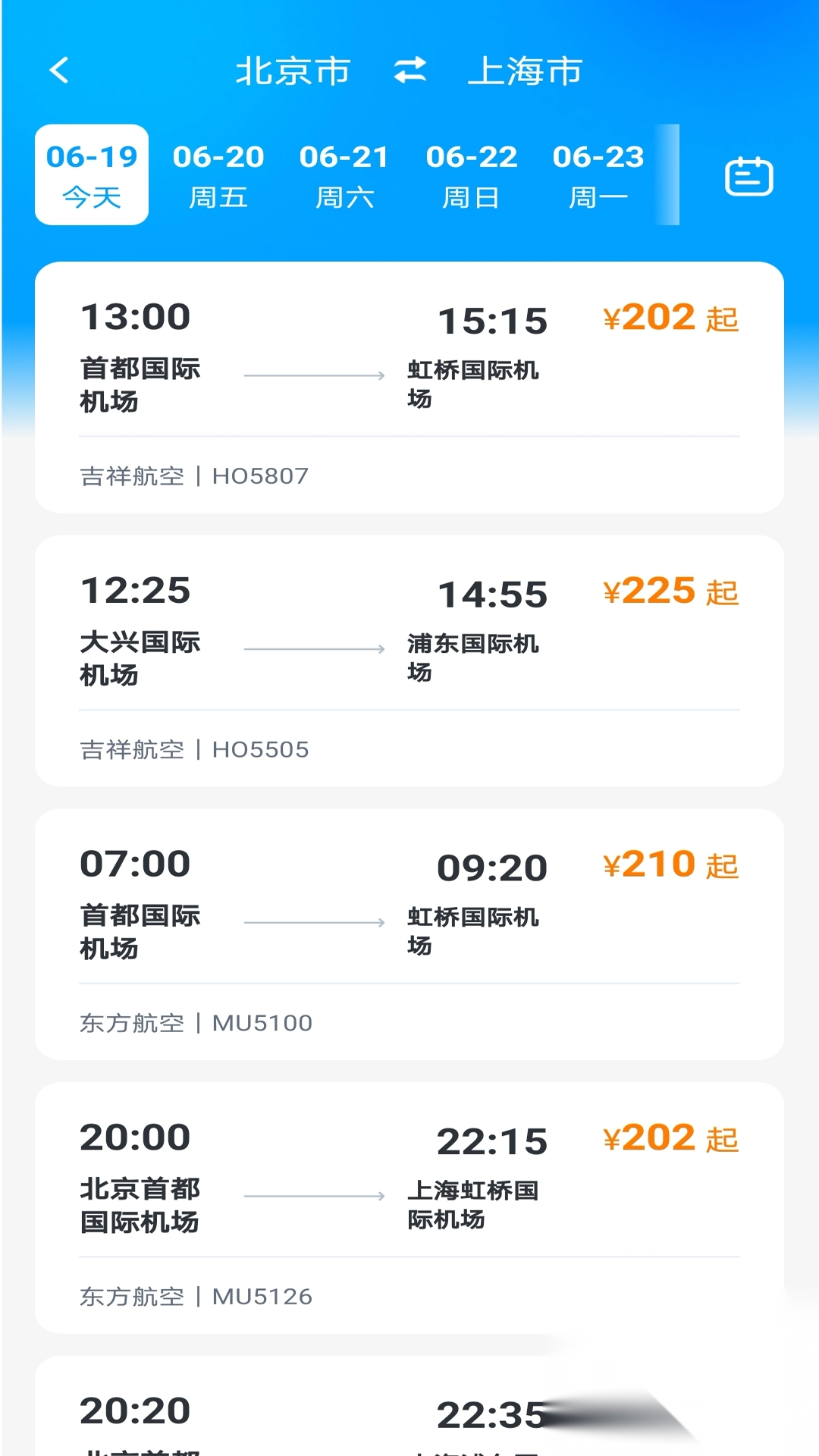
Task: Keep today's date 06-19 selected
Action: pos(90,174)
